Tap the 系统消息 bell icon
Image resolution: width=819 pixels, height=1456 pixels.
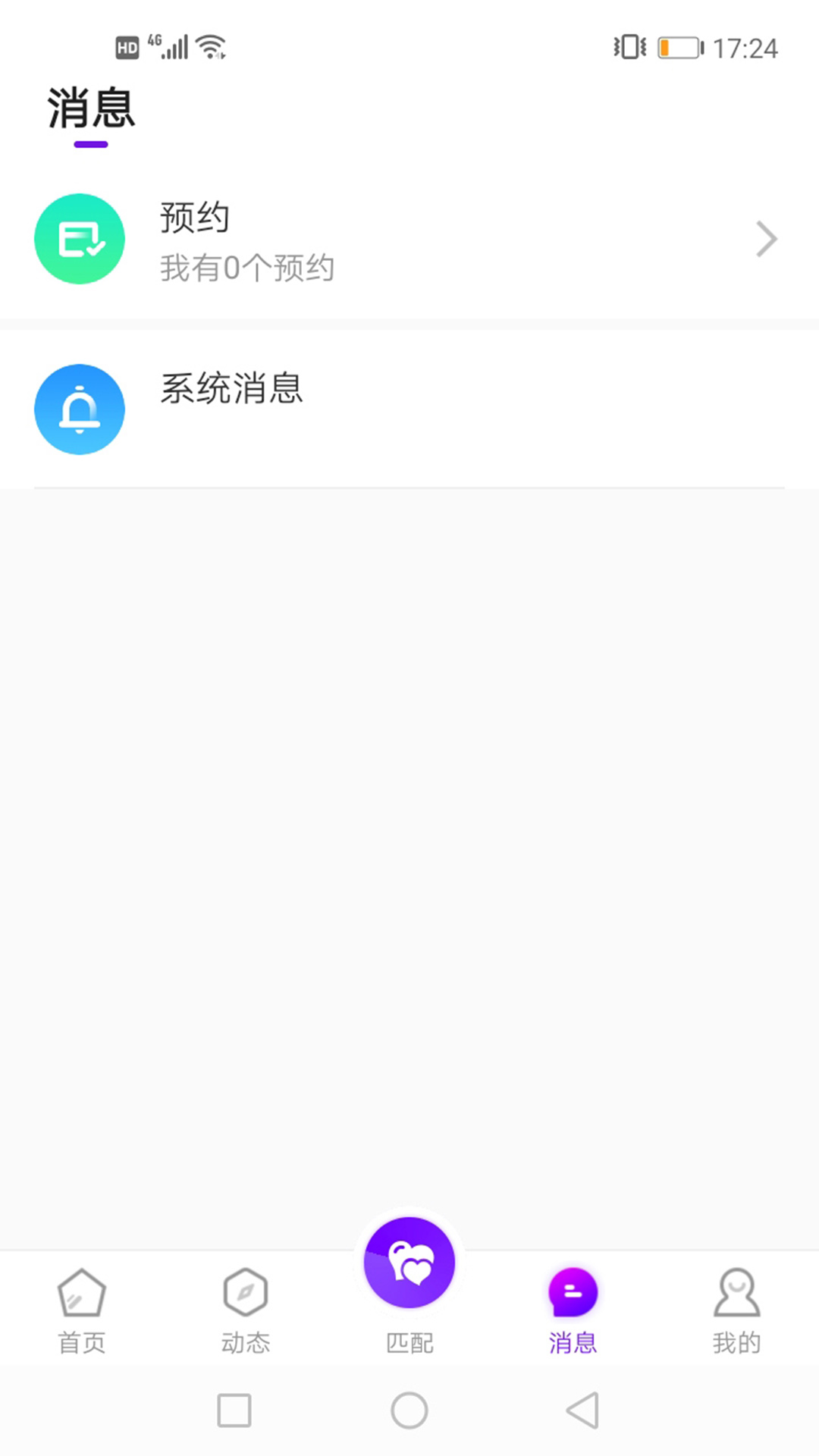pos(80,409)
